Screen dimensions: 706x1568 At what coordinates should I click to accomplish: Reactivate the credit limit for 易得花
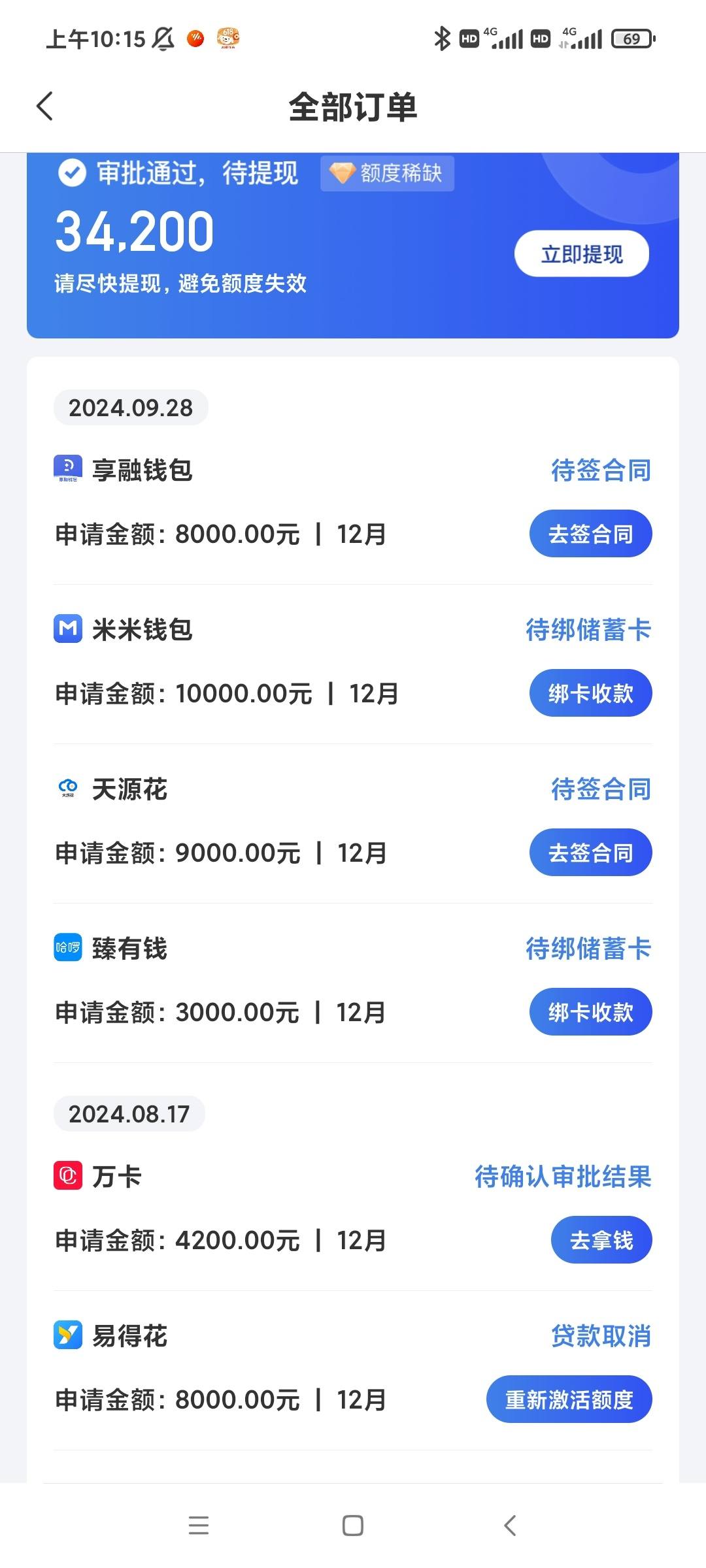click(569, 1399)
